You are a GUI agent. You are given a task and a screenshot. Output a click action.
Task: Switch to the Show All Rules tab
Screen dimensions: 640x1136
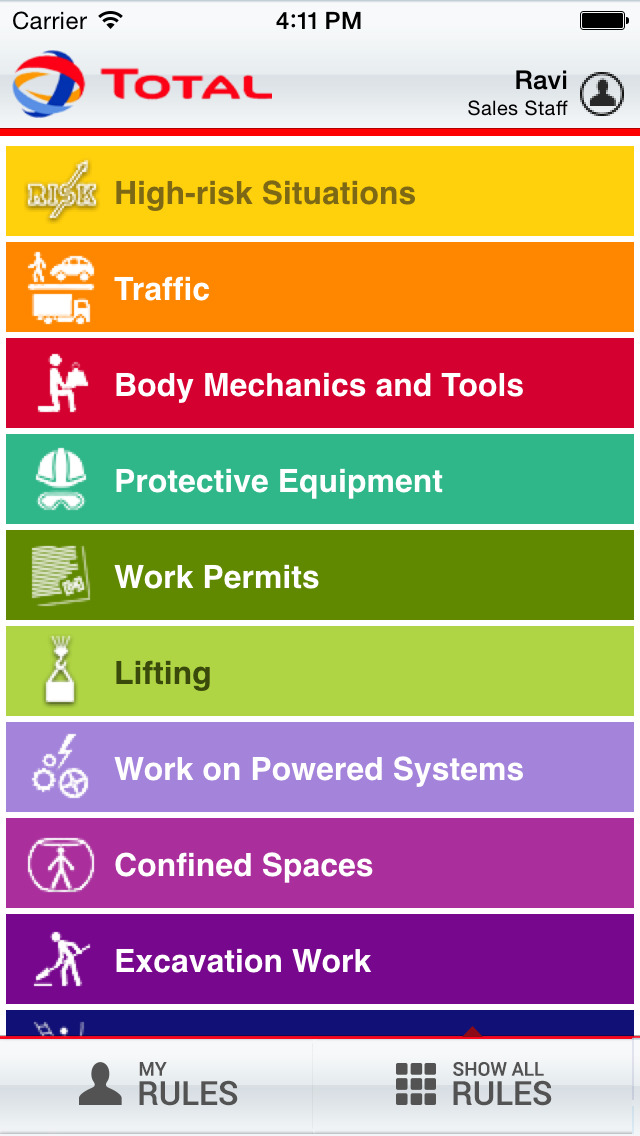(474, 1085)
